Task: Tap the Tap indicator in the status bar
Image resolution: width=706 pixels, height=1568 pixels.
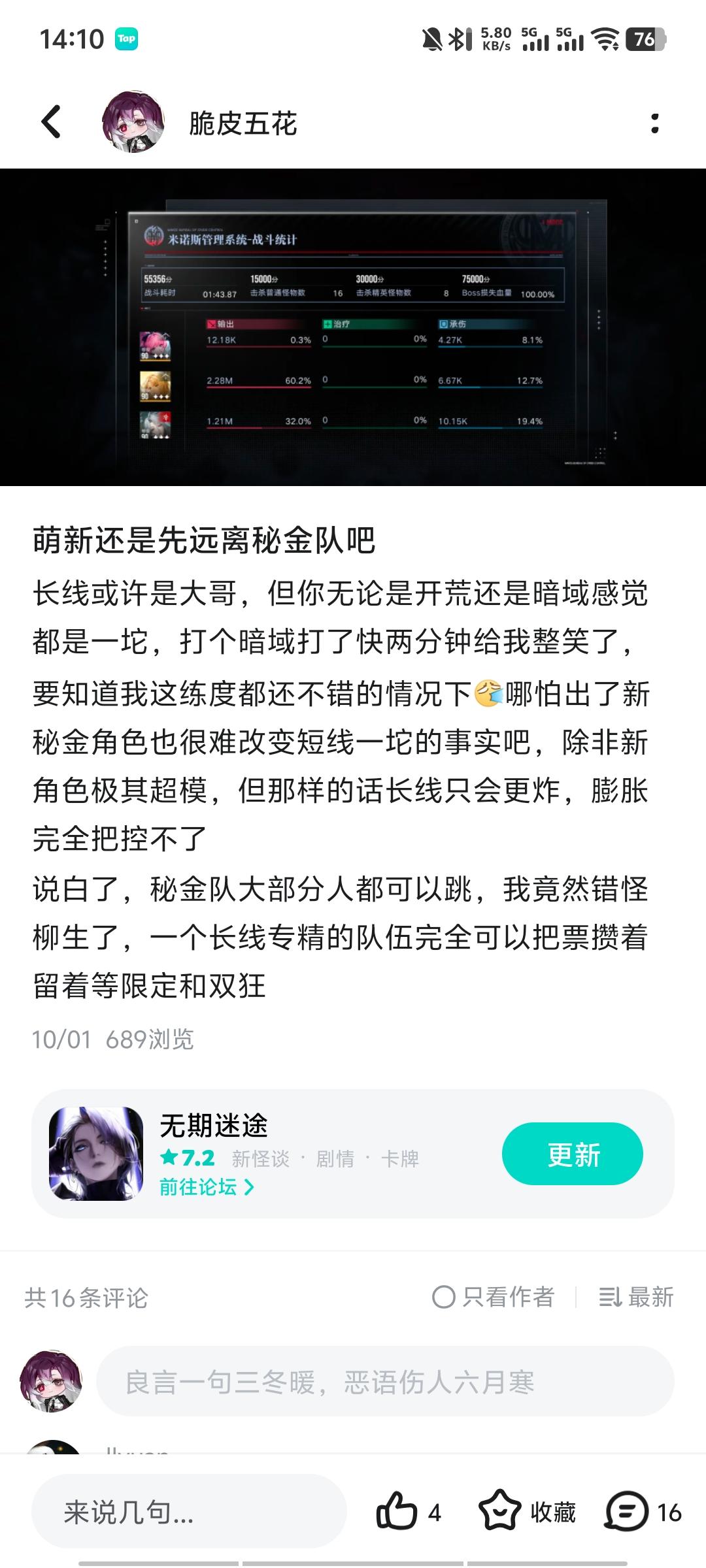Action: point(127,39)
